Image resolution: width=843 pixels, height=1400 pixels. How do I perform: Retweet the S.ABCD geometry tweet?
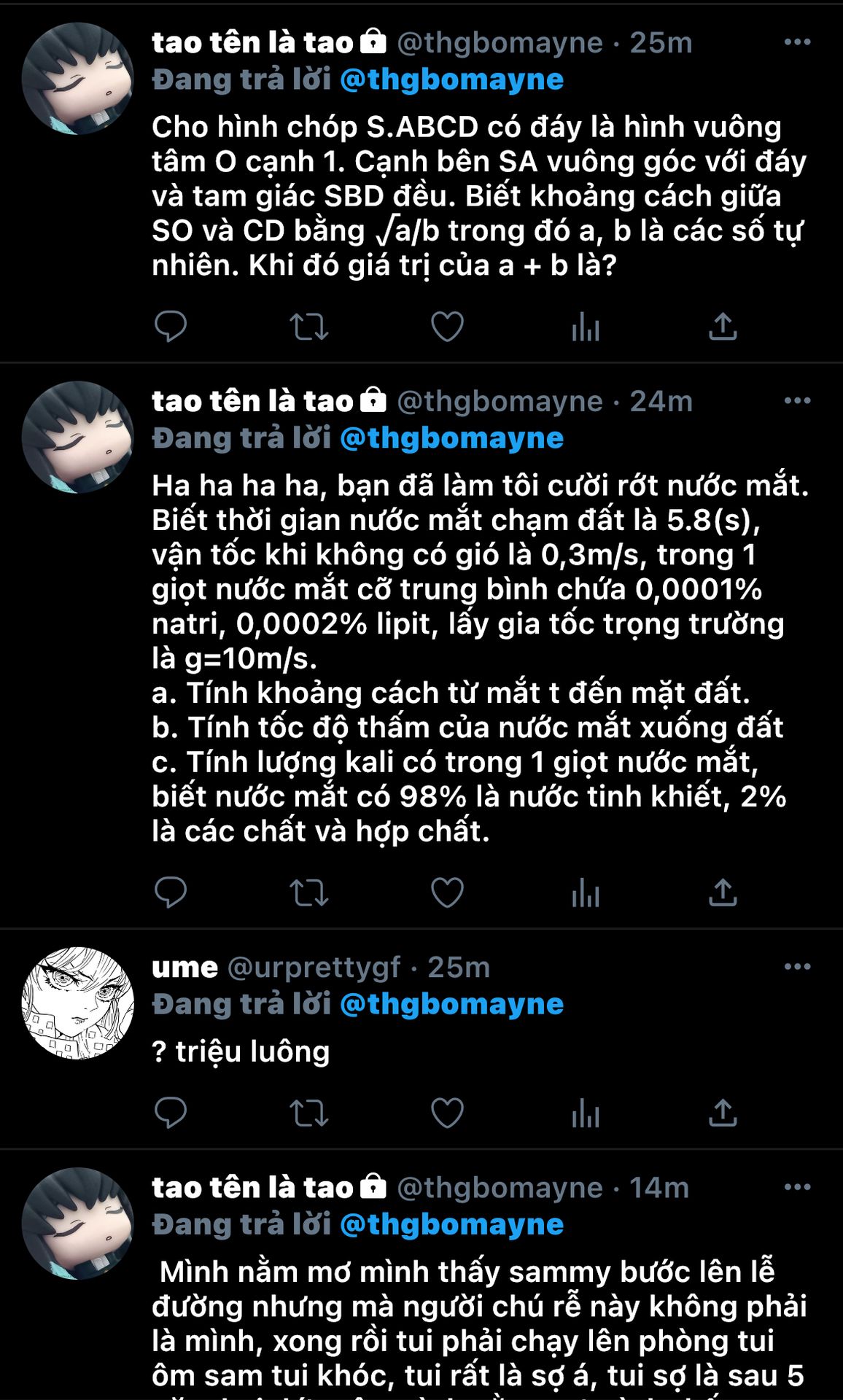tap(308, 326)
